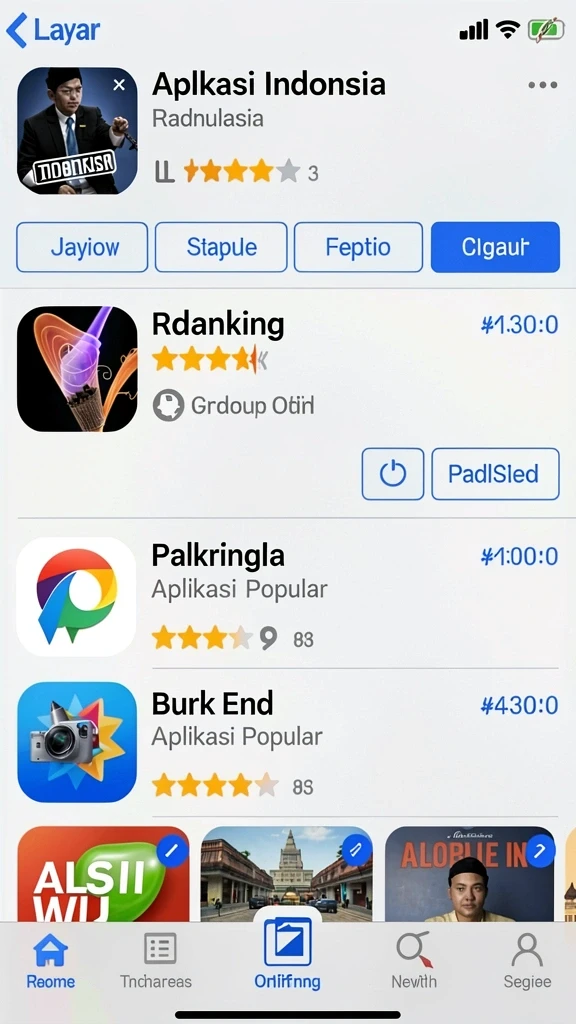This screenshot has height=1024, width=576.
Task: Switch to the Reome tab
Action: tap(50, 961)
